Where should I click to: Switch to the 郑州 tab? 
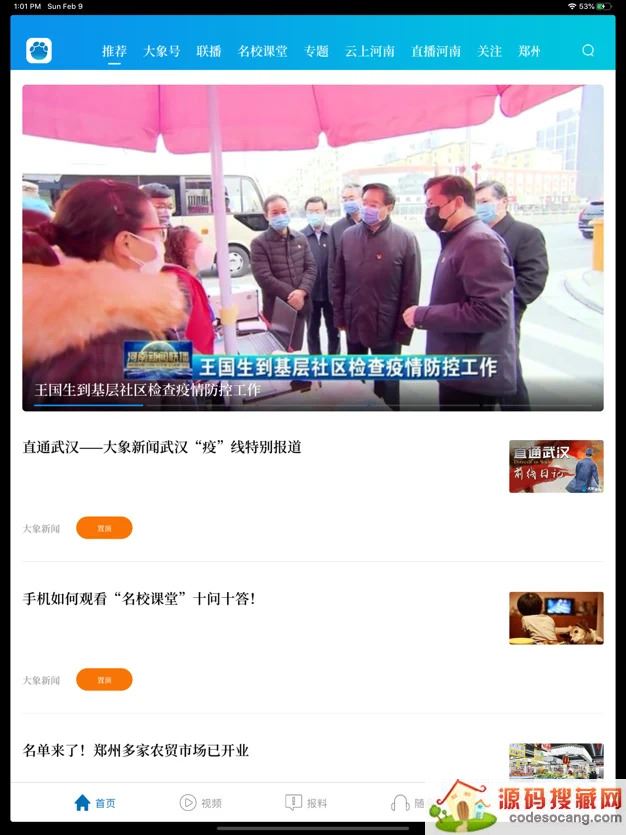point(529,51)
